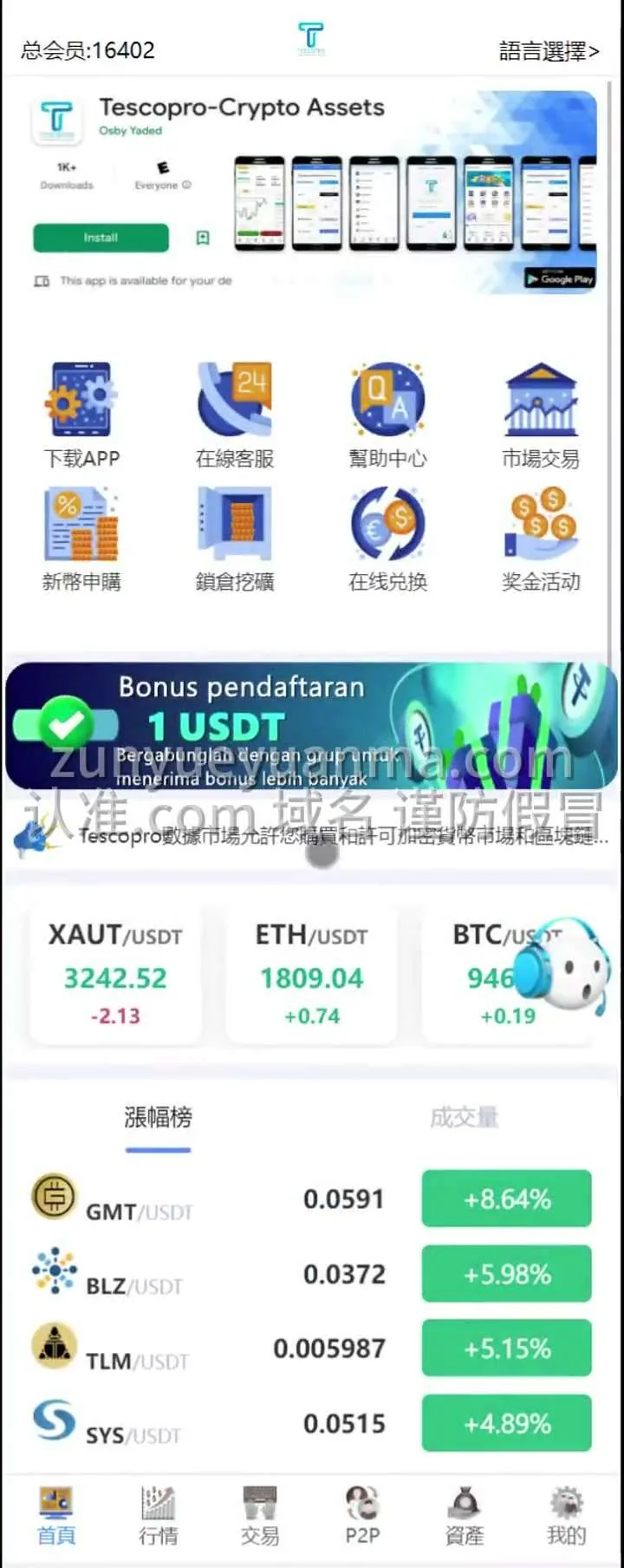Switch to the 成交量 volume tab
This screenshot has width=624, height=1568.
465,1117
